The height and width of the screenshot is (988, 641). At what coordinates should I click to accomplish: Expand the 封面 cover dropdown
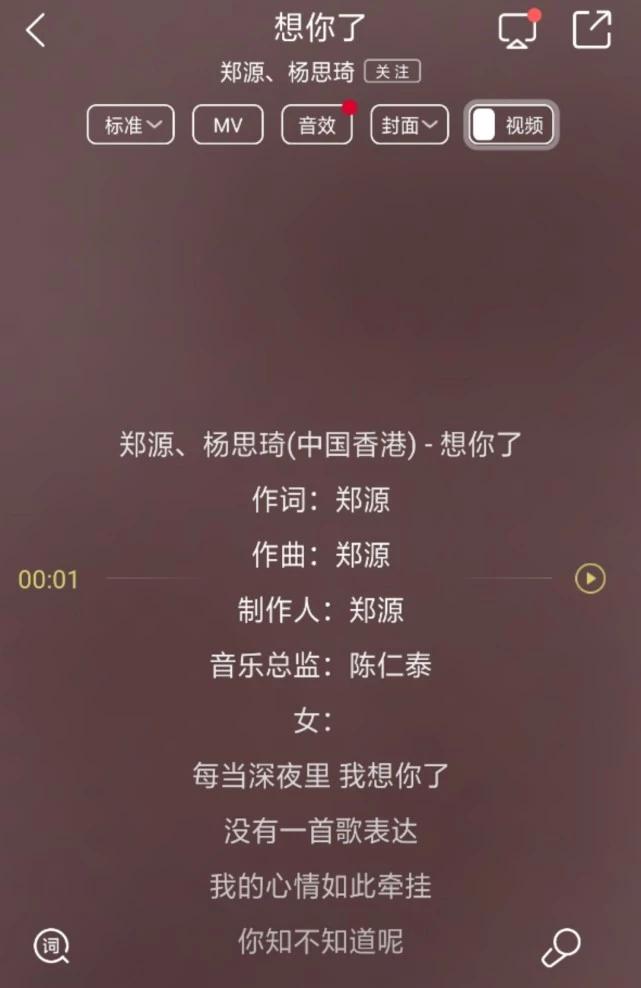(409, 125)
